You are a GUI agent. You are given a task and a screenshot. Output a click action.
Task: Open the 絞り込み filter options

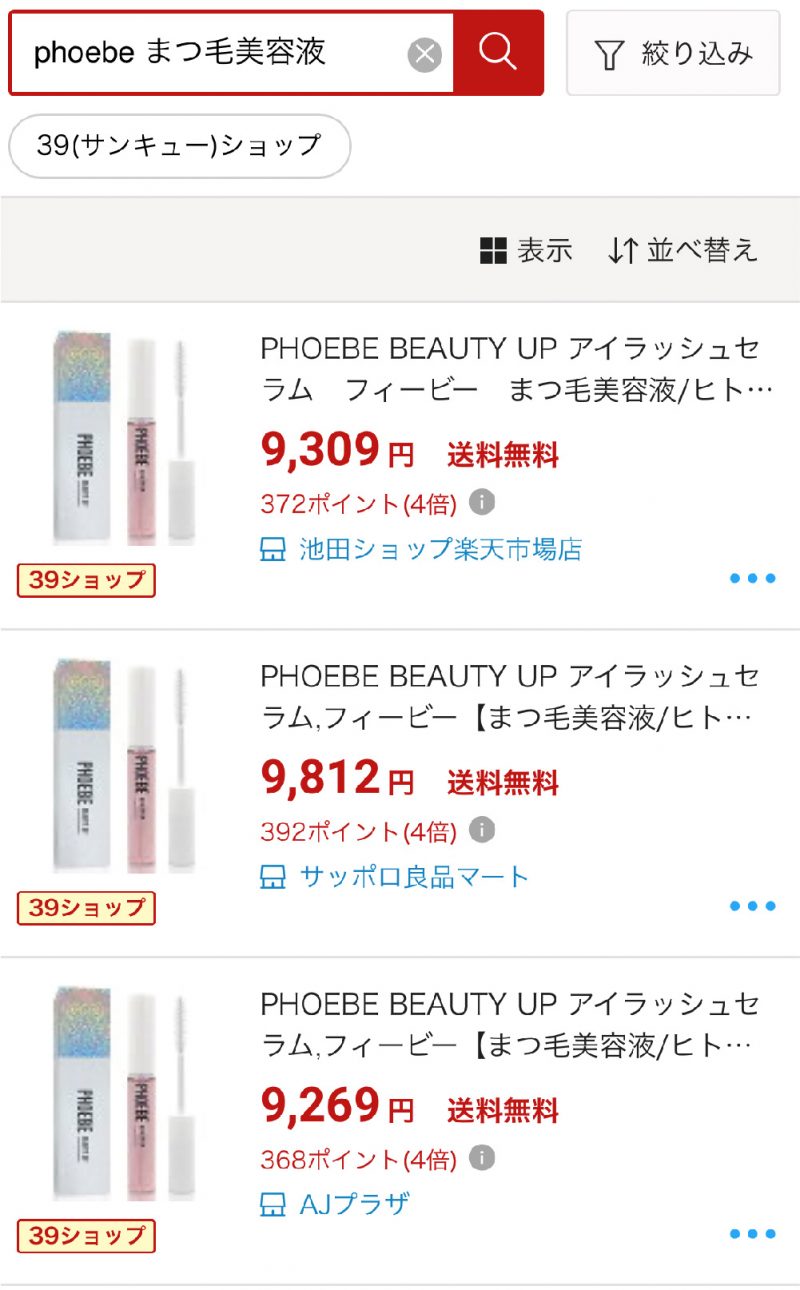pyautogui.click(x=673, y=53)
